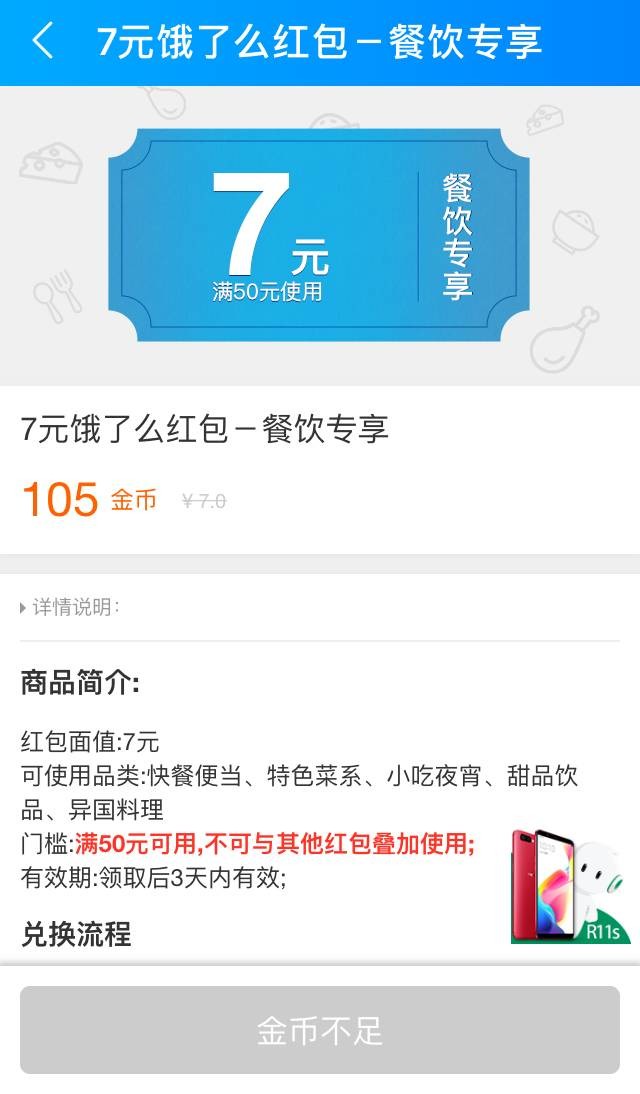Expand the 详情说明 section

(x=70, y=607)
